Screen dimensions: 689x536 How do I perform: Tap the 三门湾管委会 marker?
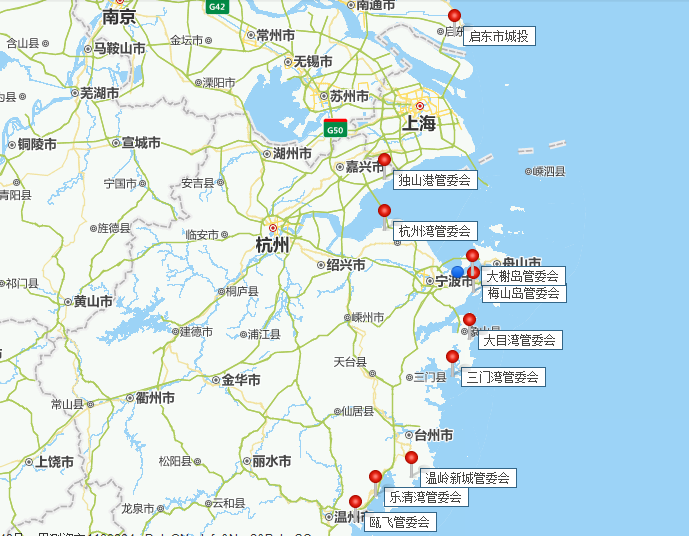[453, 357]
